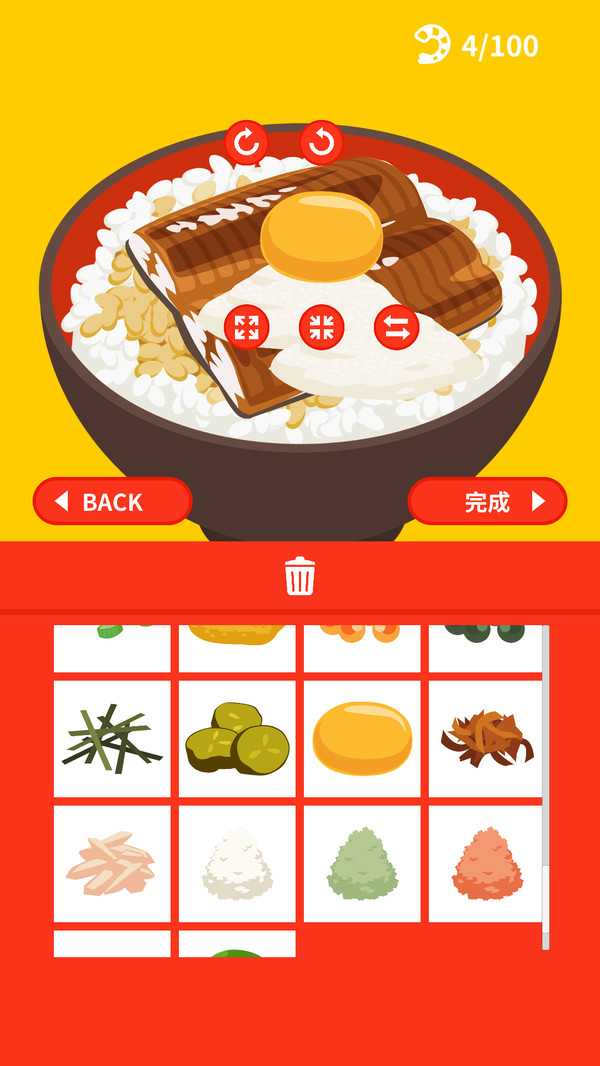Add the green wasabi mound

tap(362, 864)
